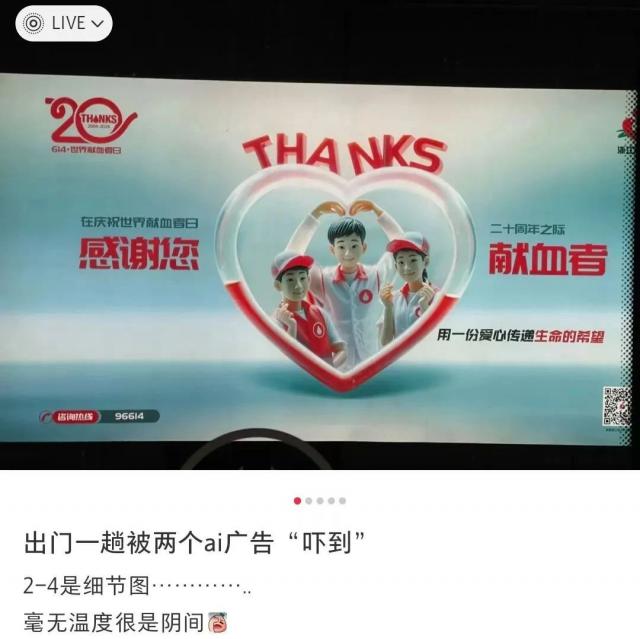View the billboard photo in full screen

320,270
